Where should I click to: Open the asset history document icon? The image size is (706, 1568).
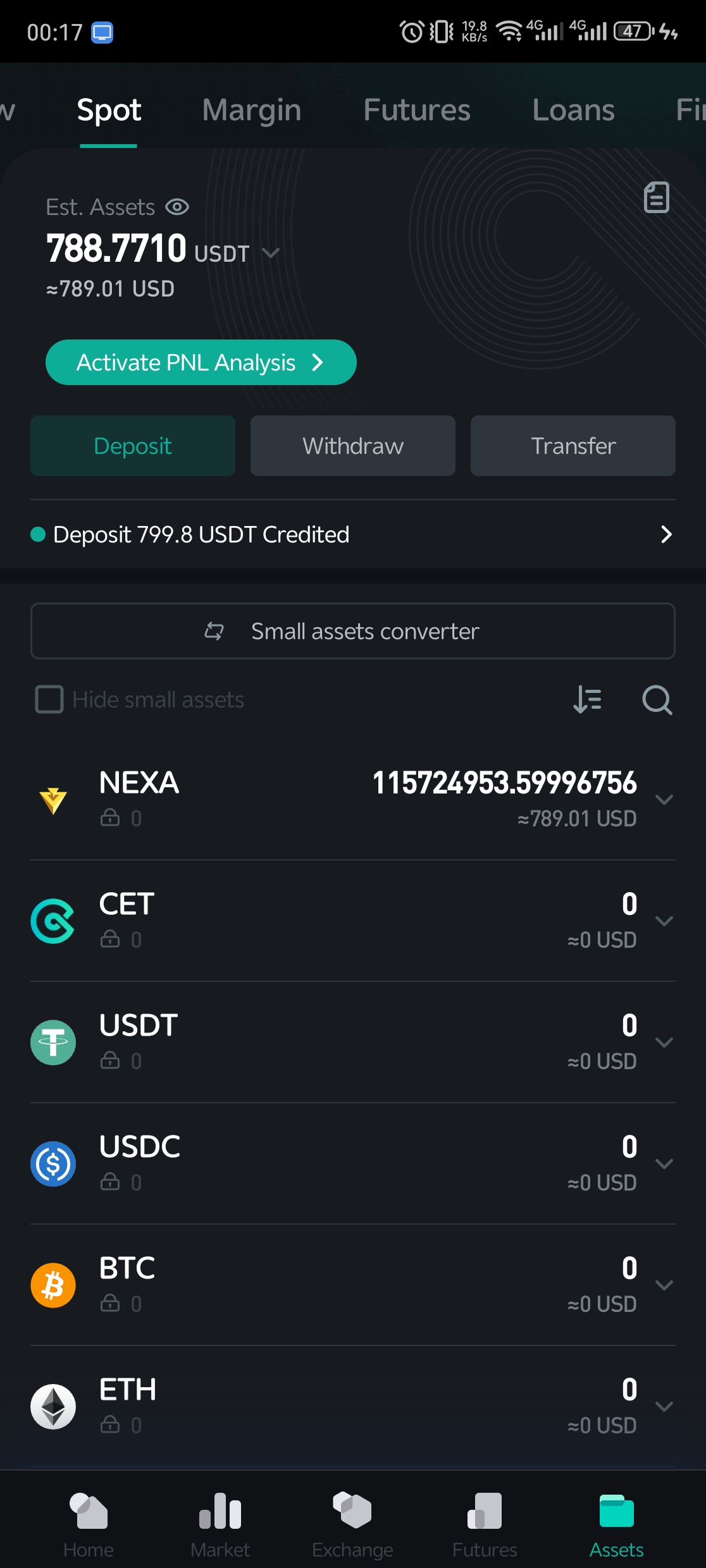(656, 197)
